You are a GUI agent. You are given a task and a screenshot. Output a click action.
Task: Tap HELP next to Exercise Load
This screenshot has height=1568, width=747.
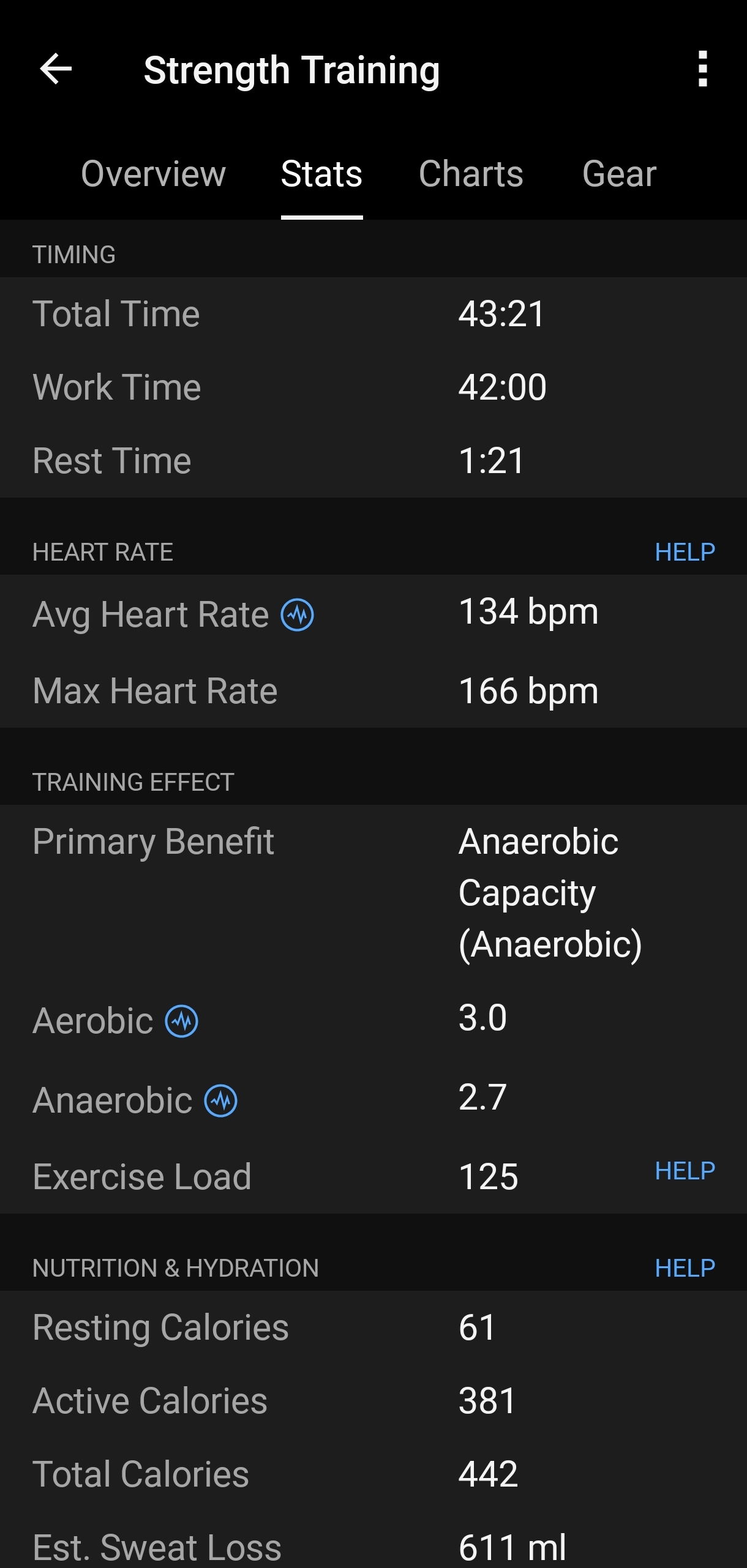685,1171
